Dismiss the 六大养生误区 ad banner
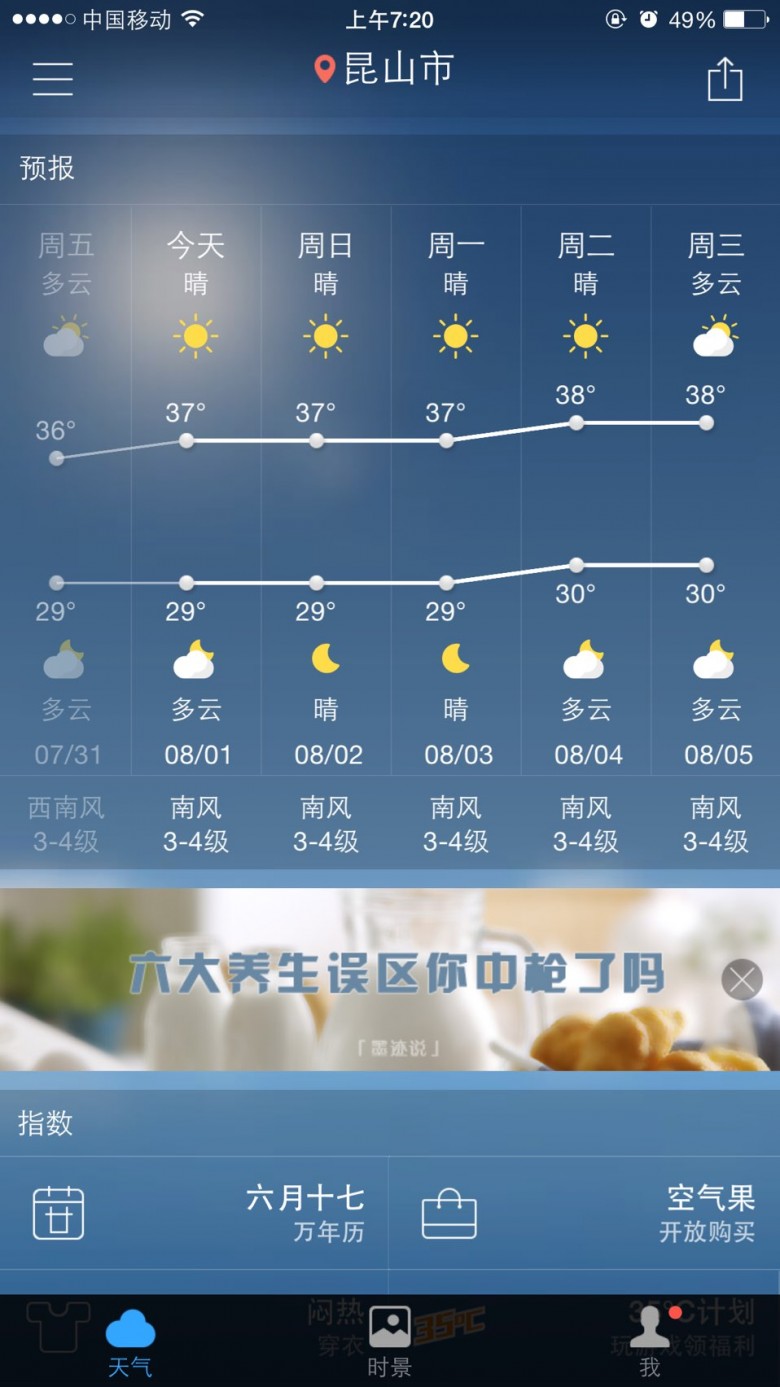The image size is (780, 1387). (742, 980)
